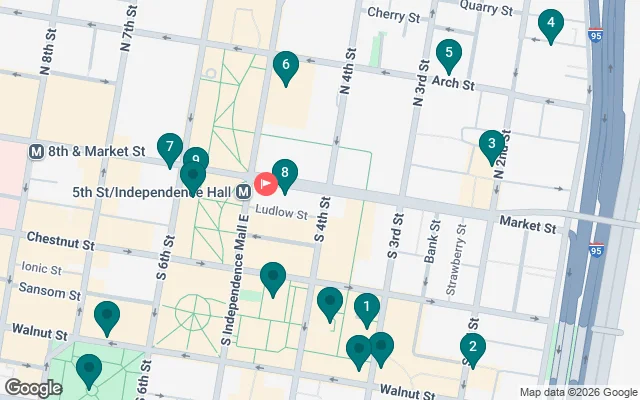640x400 pixels.
Task: Open 5th St/Independence Hall station marker
Action: point(244,190)
